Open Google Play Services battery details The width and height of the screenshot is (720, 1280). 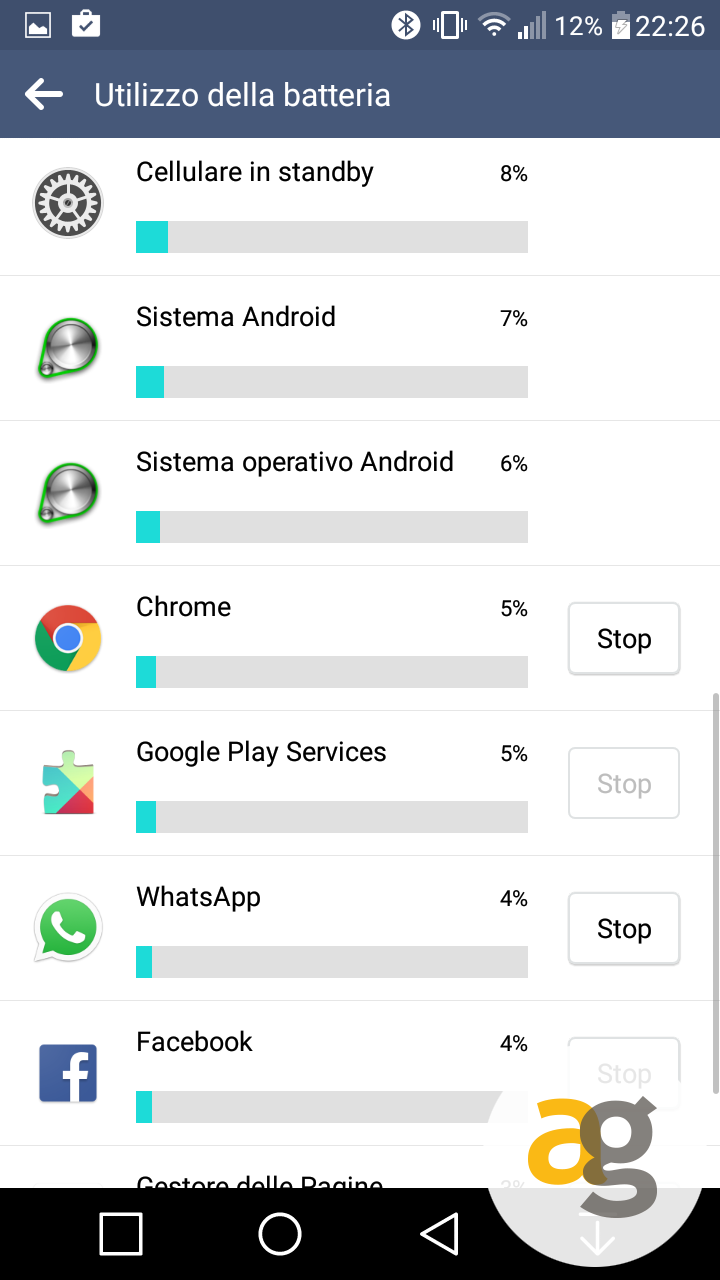tap(300, 783)
